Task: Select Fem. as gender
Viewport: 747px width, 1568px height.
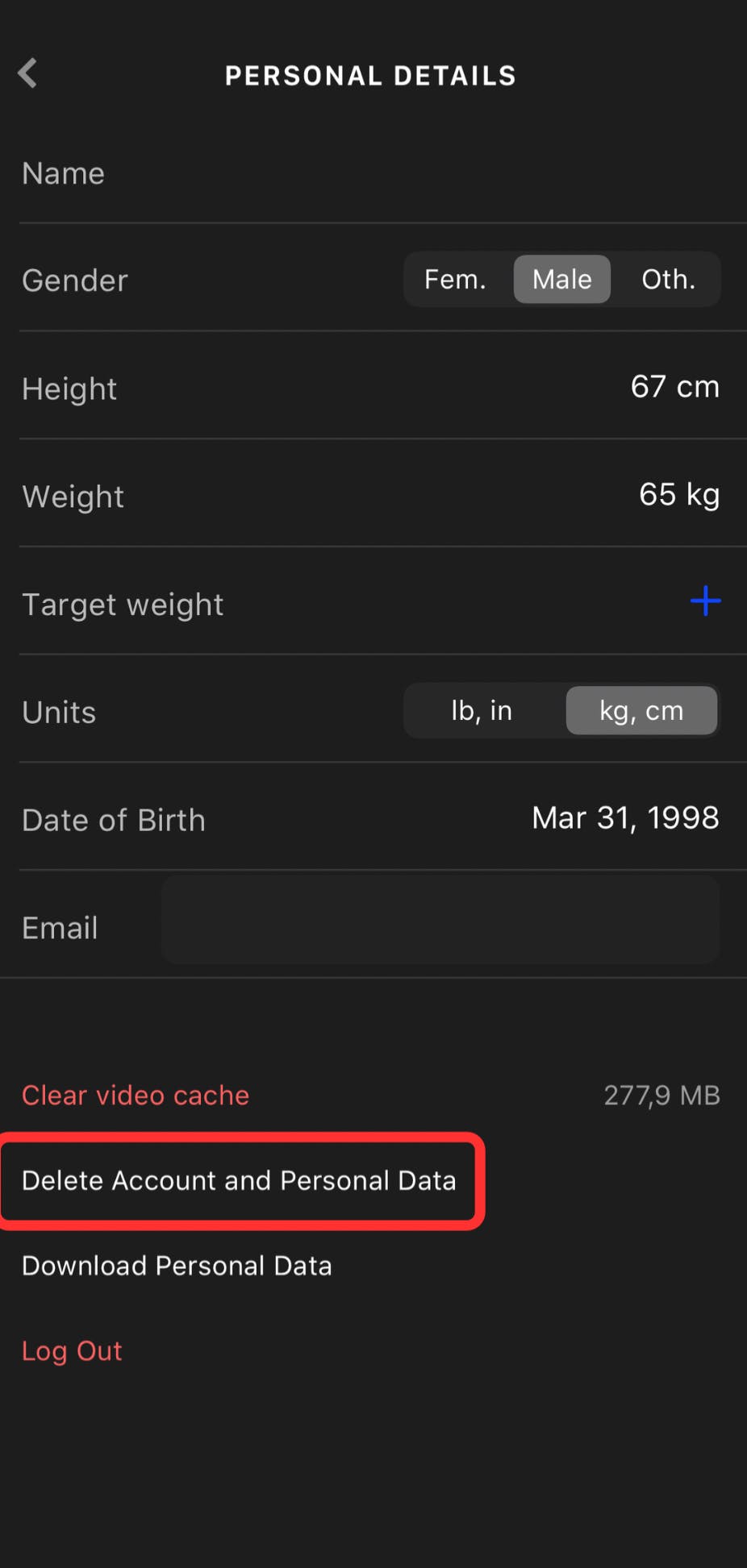Action: tap(455, 280)
